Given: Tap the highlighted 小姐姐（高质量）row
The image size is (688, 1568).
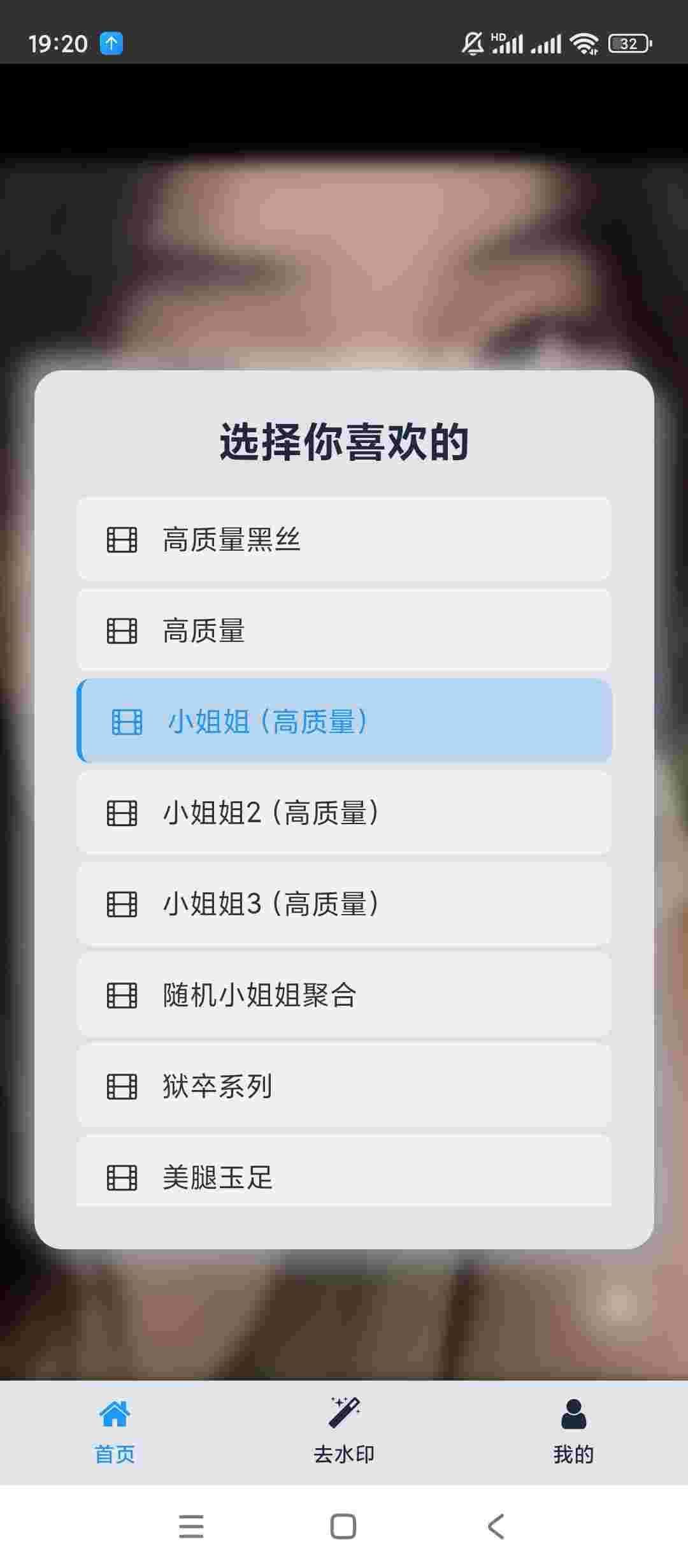Looking at the screenshot, I should click(x=344, y=722).
